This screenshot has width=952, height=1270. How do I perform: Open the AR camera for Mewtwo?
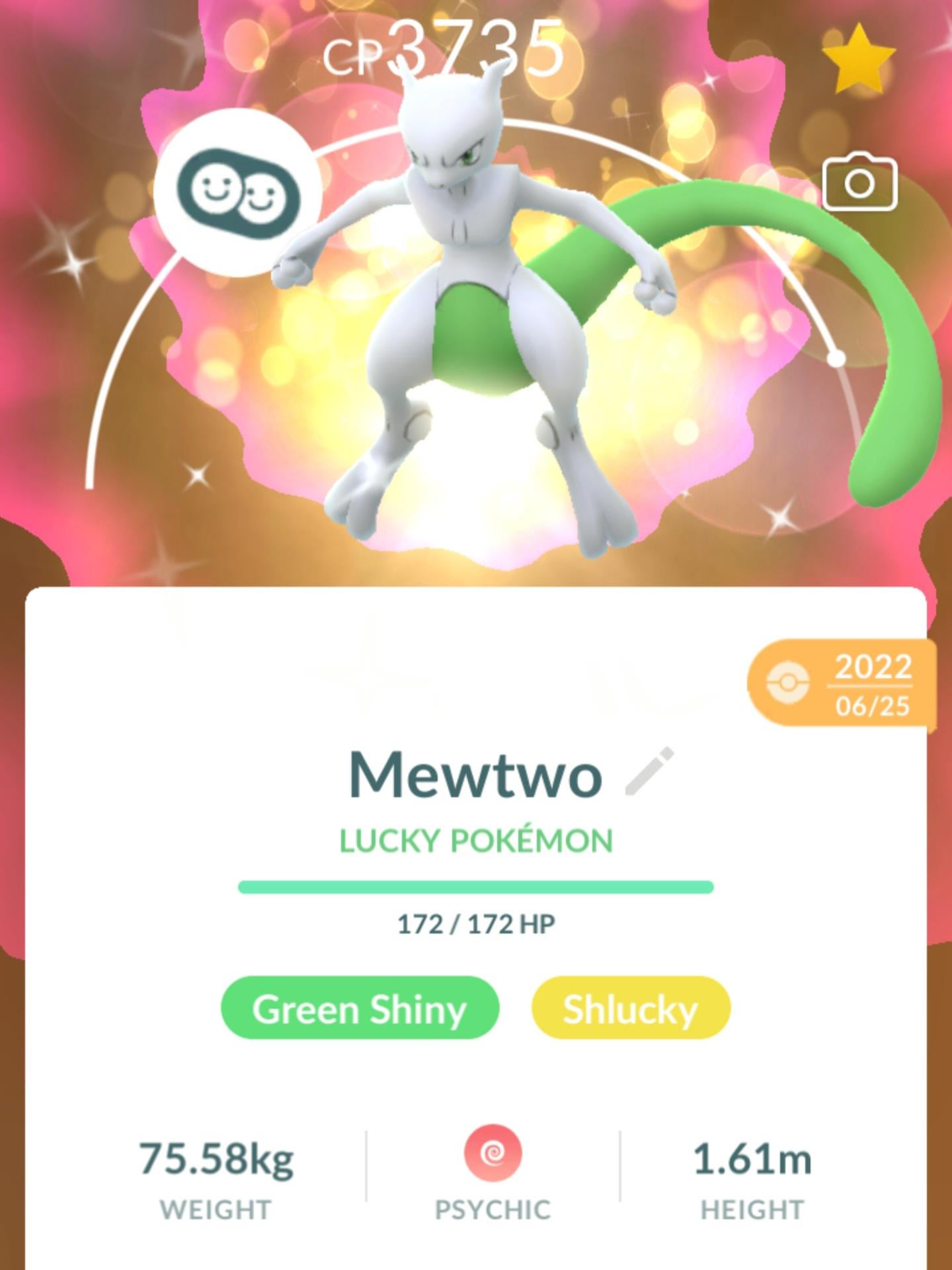tap(859, 182)
